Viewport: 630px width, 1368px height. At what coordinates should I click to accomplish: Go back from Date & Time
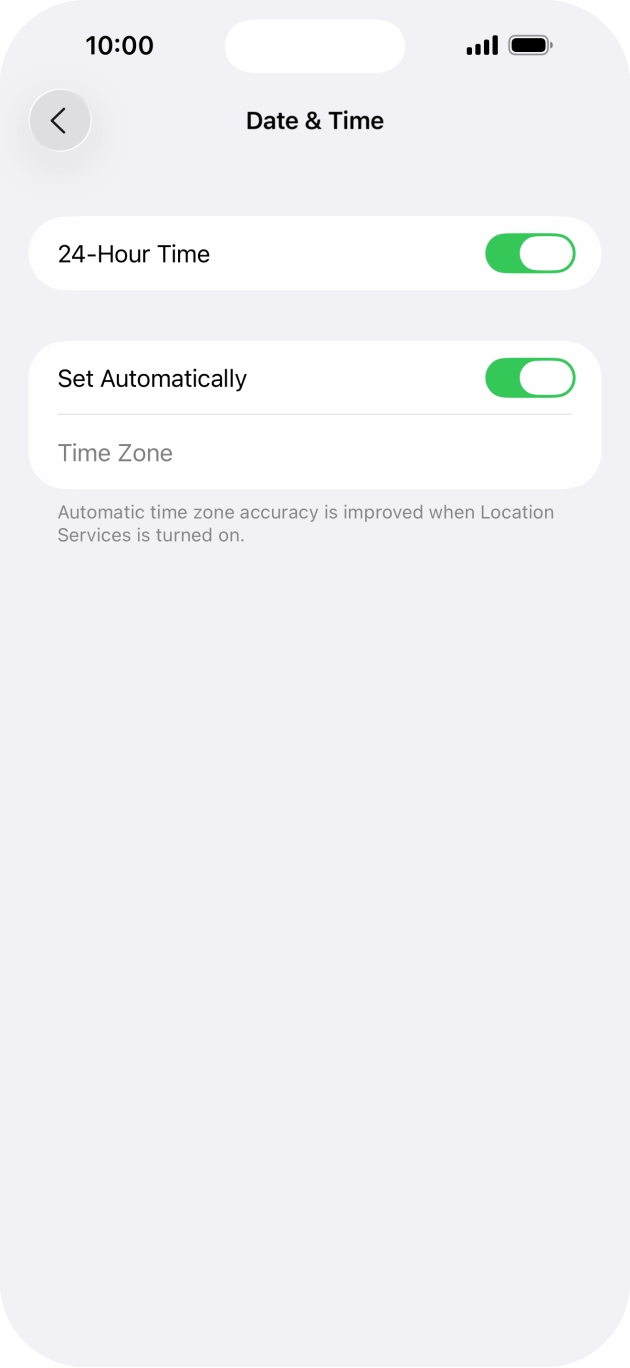[60, 121]
